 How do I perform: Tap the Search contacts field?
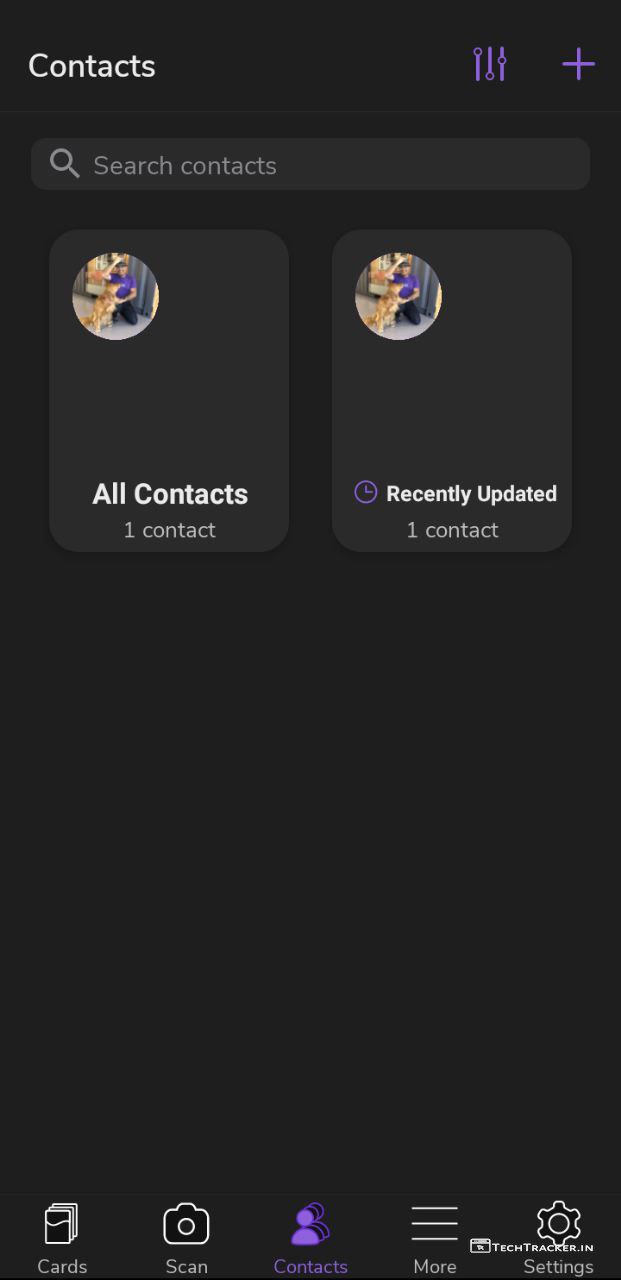(310, 165)
